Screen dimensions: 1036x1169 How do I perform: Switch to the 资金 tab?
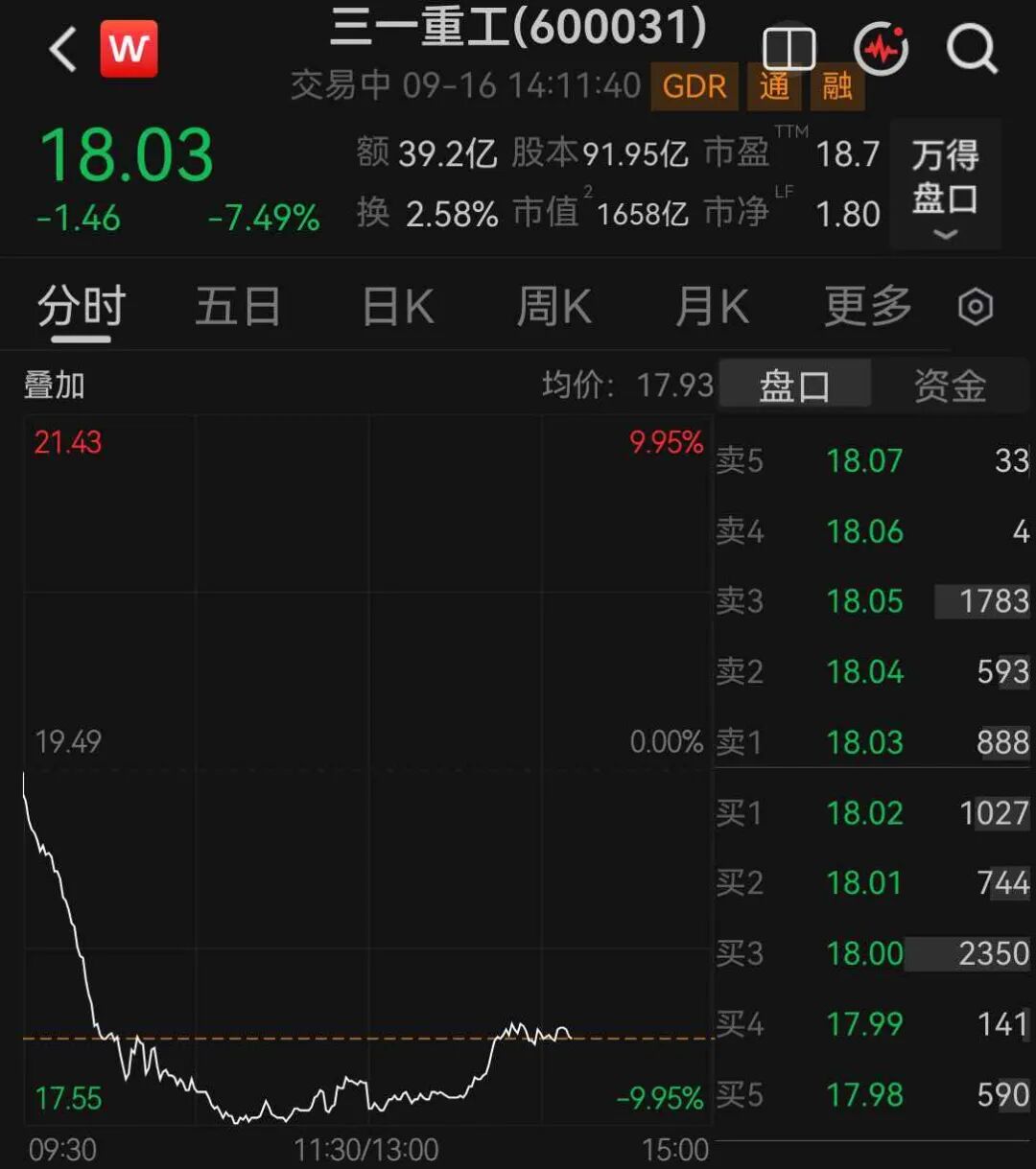tap(950, 386)
